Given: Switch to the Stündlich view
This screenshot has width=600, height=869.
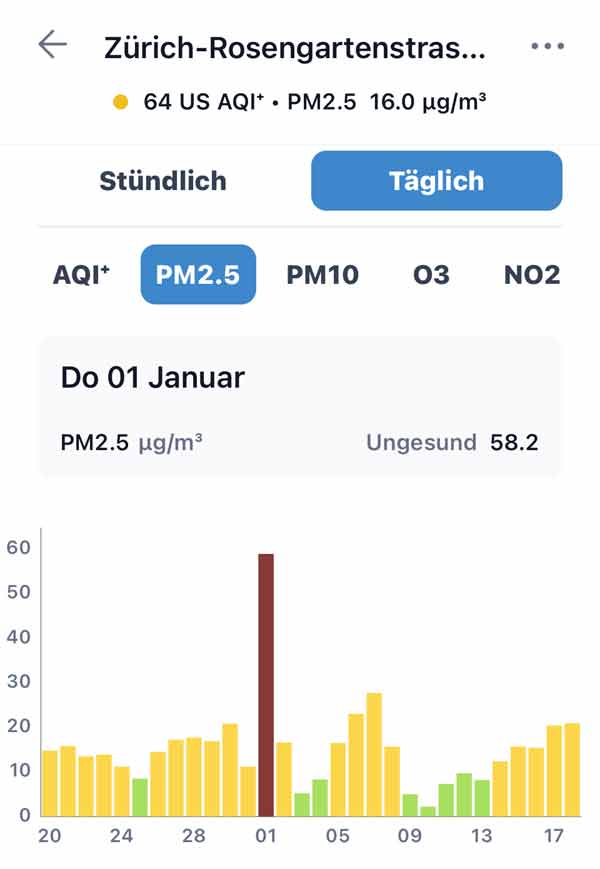Looking at the screenshot, I should (163, 181).
